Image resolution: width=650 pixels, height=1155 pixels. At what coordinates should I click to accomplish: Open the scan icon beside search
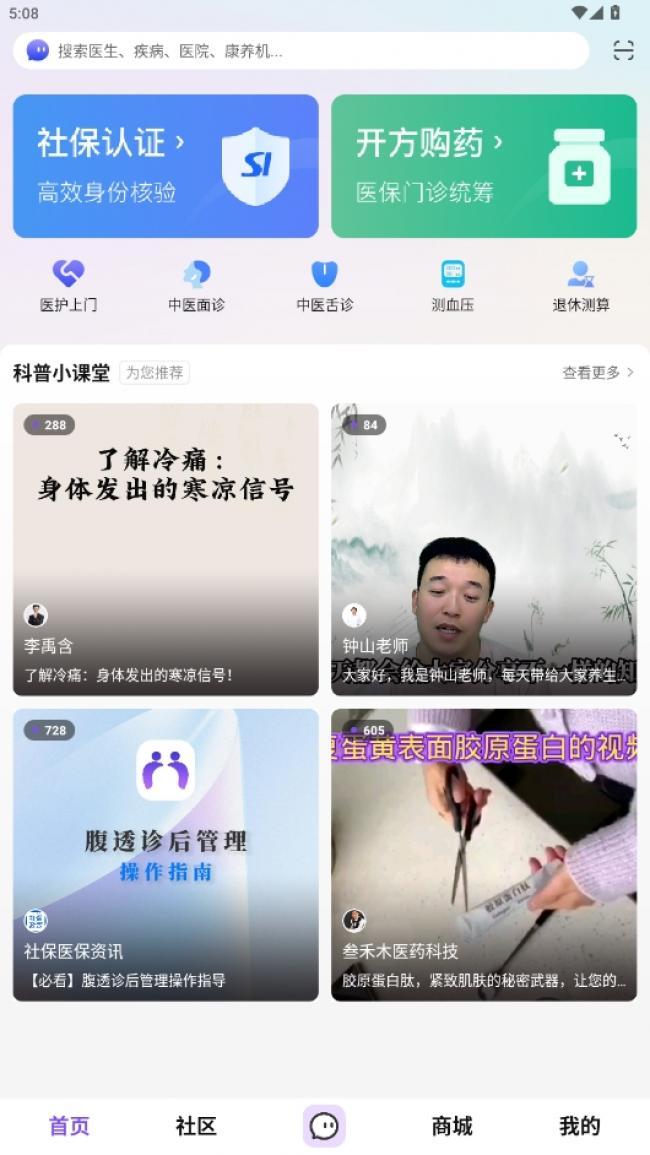(623, 50)
